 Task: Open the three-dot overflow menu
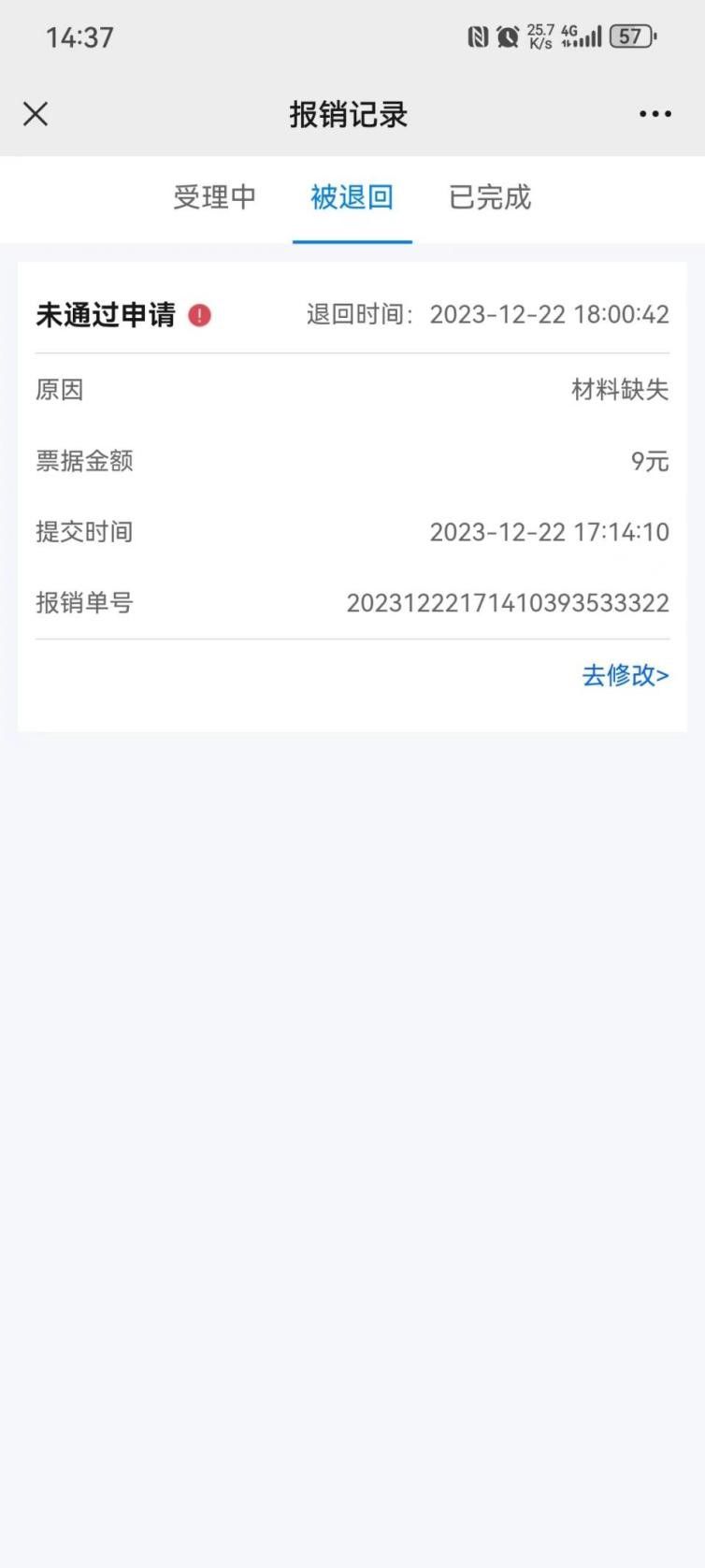click(x=655, y=114)
